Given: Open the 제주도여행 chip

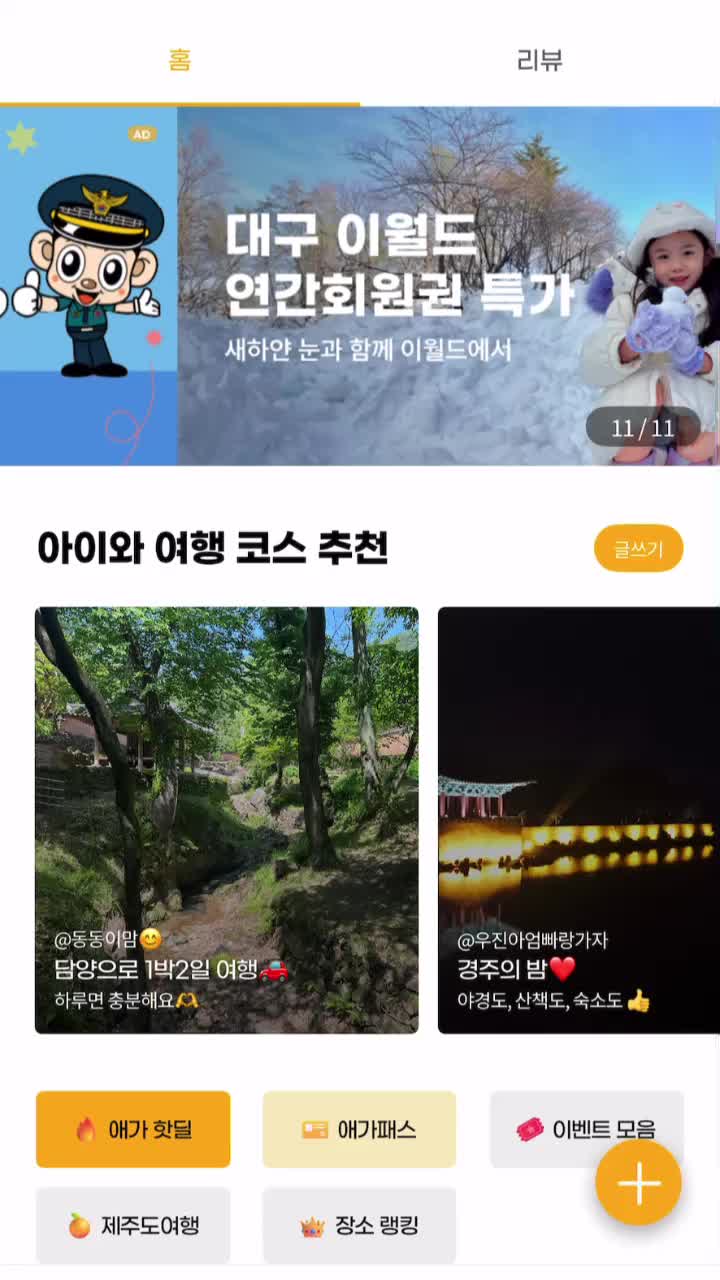Looking at the screenshot, I should [x=133, y=1225].
